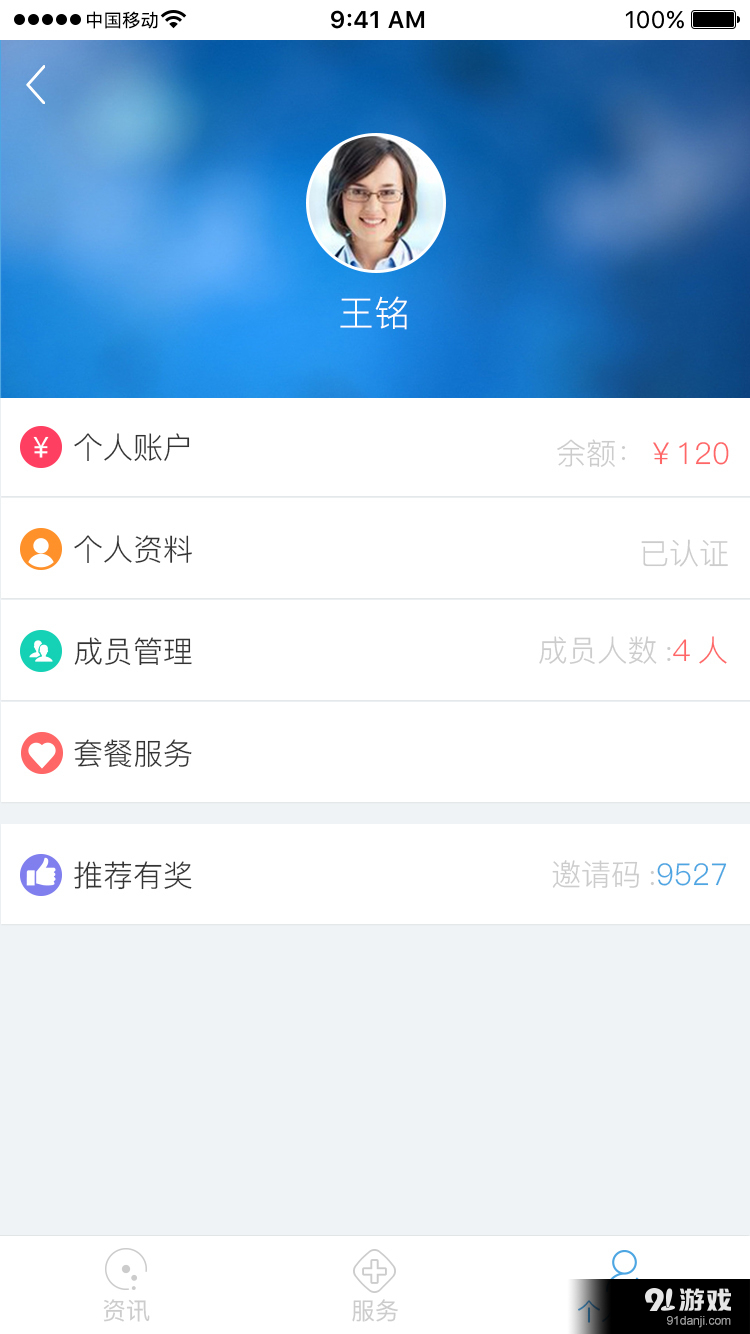Viewport: 750px width, 1334px height.
Task: Enter 成员管理 member management
Action: point(300,651)
